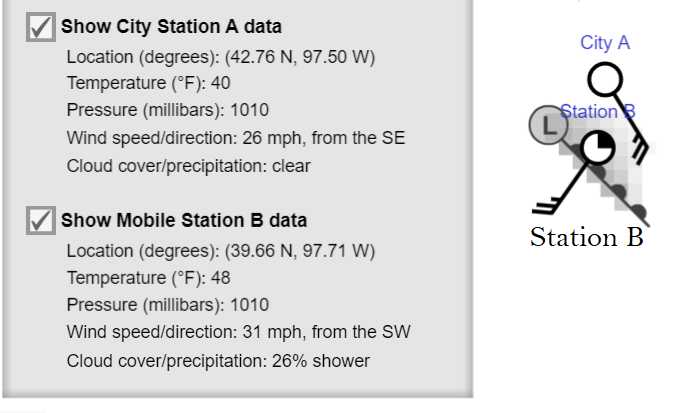Screen dimensions: 682x413
Task: Uncheck Show City Station A data
Action: [x=41, y=28]
